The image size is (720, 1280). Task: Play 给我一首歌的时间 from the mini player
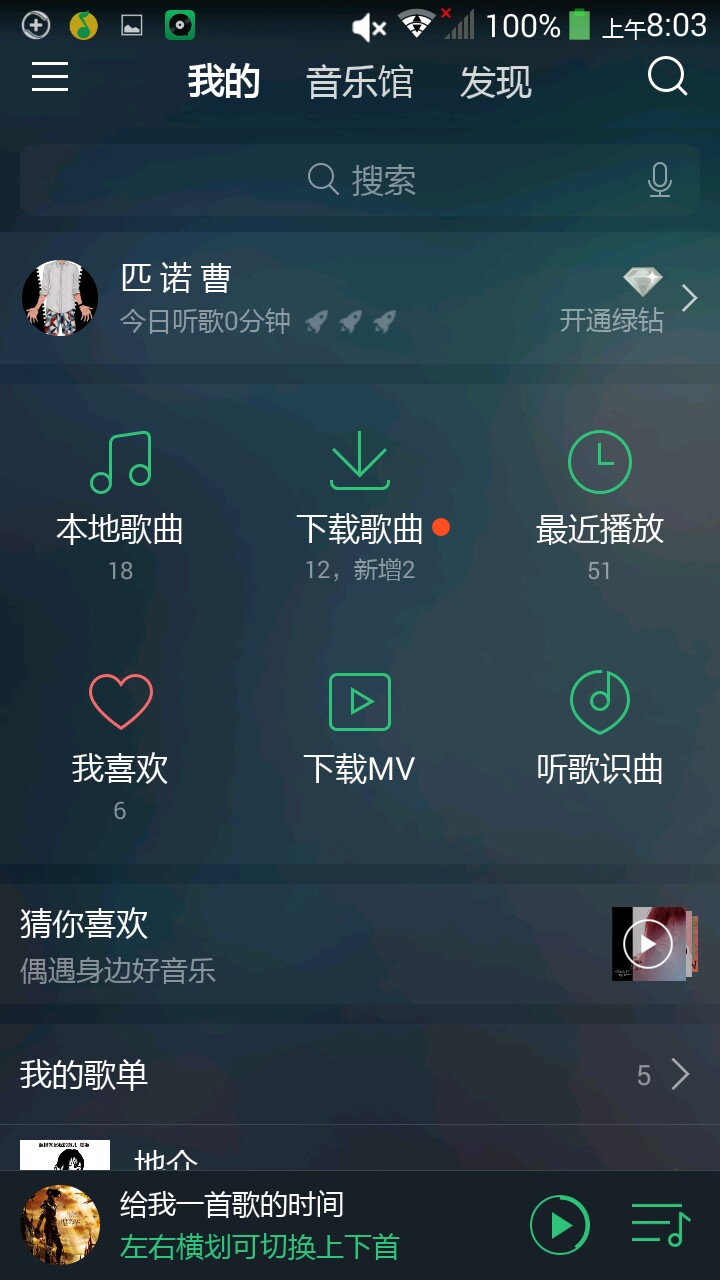(x=559, y=1225)
